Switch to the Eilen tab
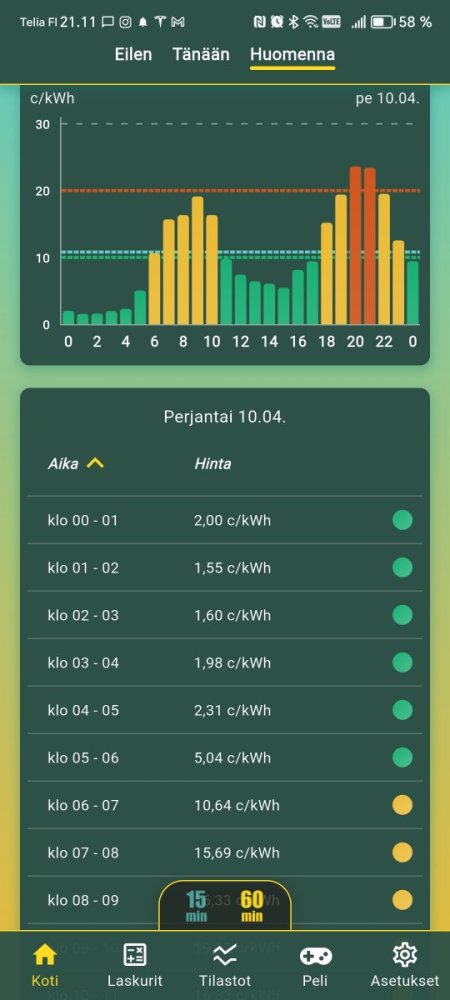 coord(133,54)
